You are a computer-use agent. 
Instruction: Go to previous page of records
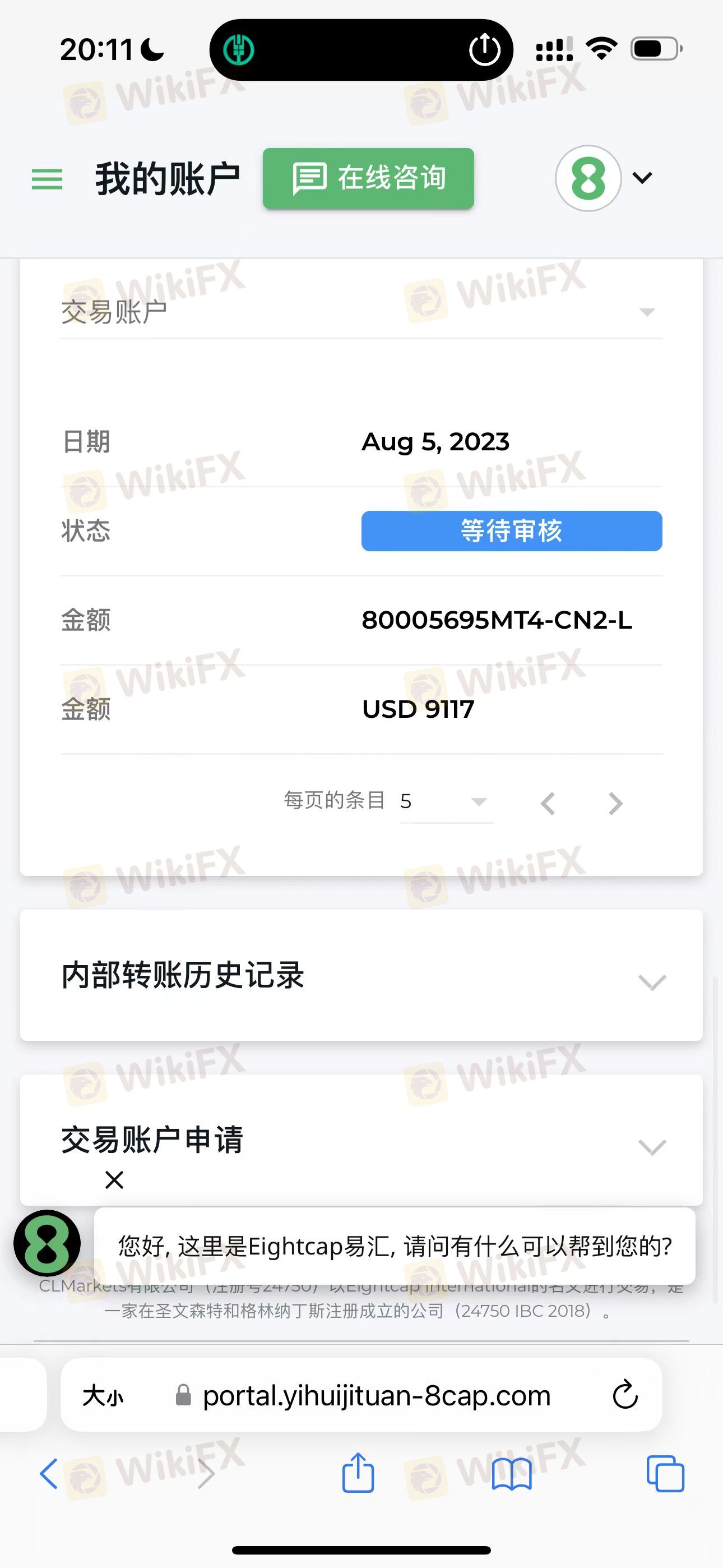pos(548,803)
